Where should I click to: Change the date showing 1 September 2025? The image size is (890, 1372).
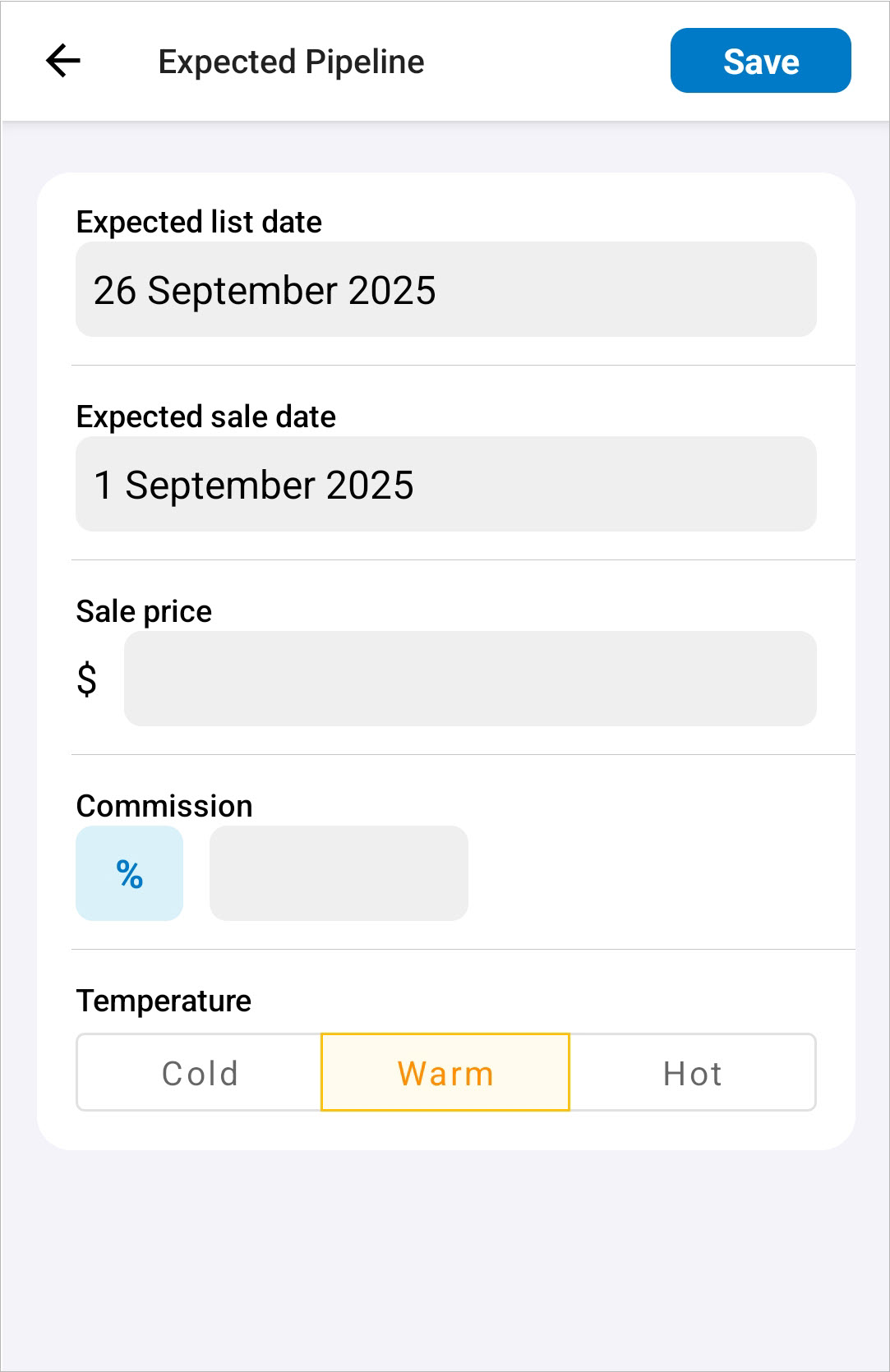pos(445,484)
